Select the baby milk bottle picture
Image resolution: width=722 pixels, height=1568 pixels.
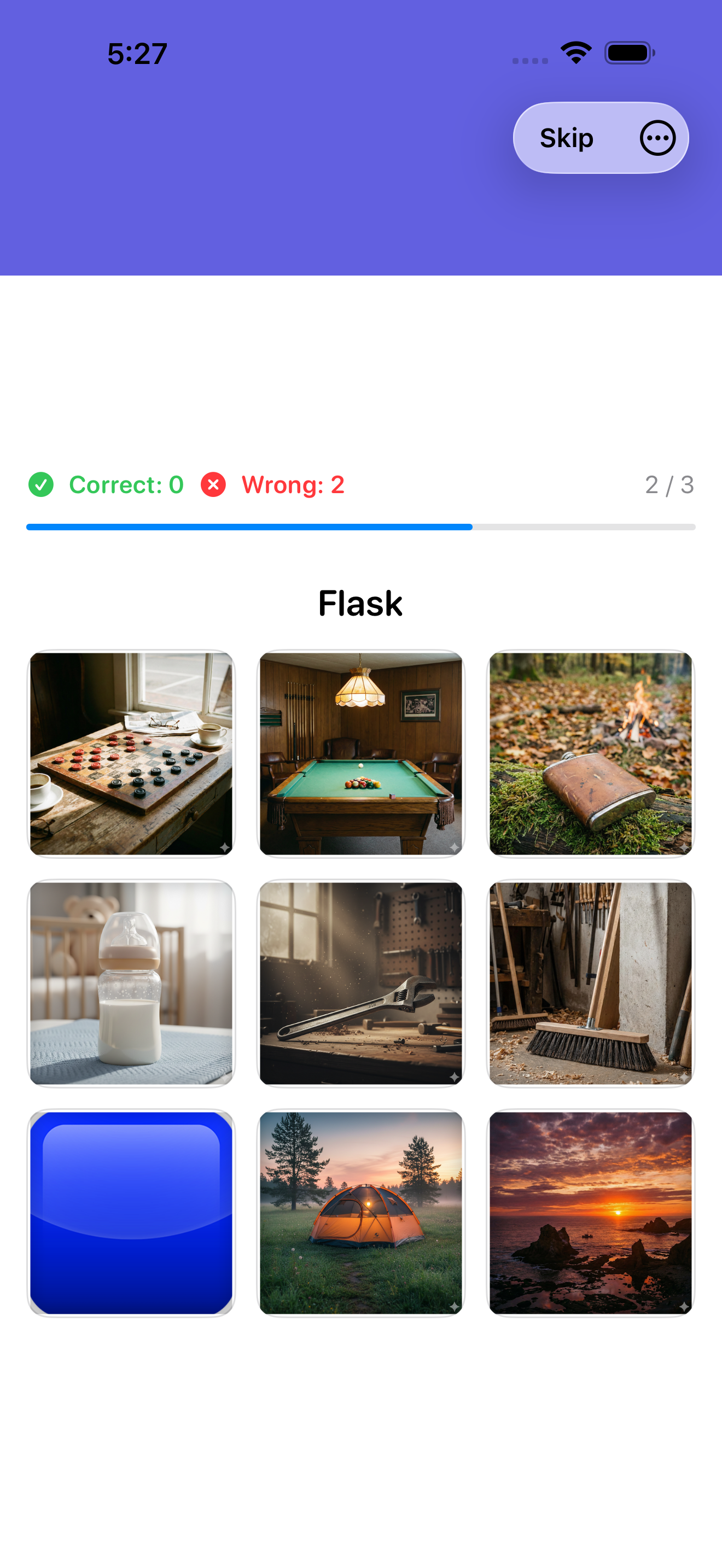[x=131, y=983]
